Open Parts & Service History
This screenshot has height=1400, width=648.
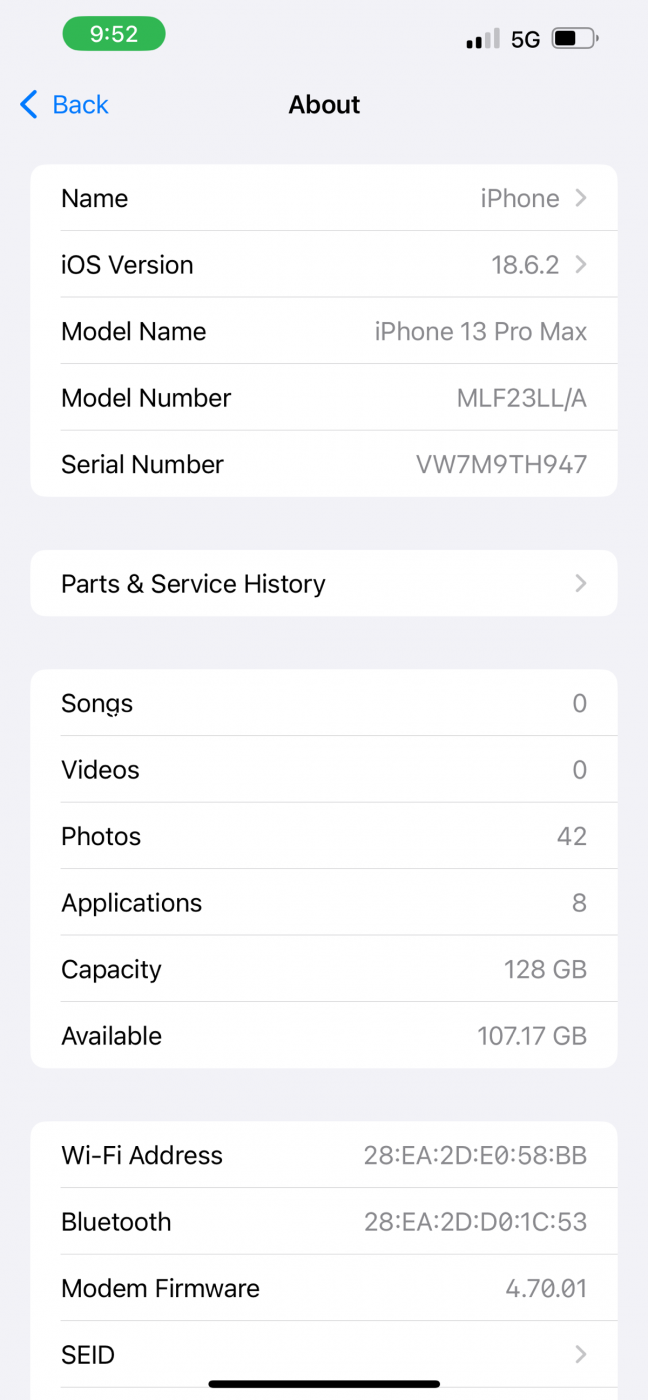point(324,584)
